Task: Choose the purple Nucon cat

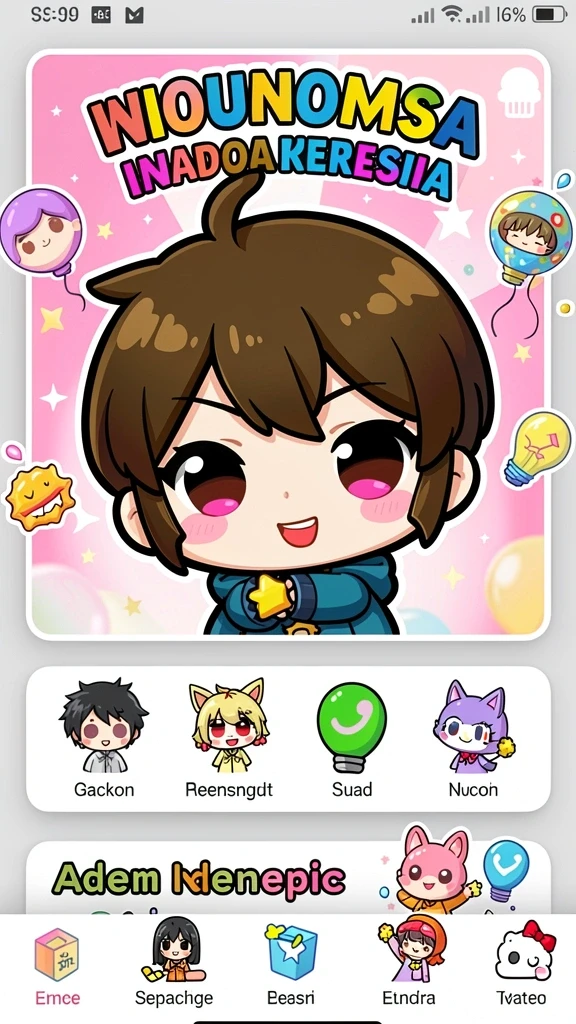Action: 473,739
